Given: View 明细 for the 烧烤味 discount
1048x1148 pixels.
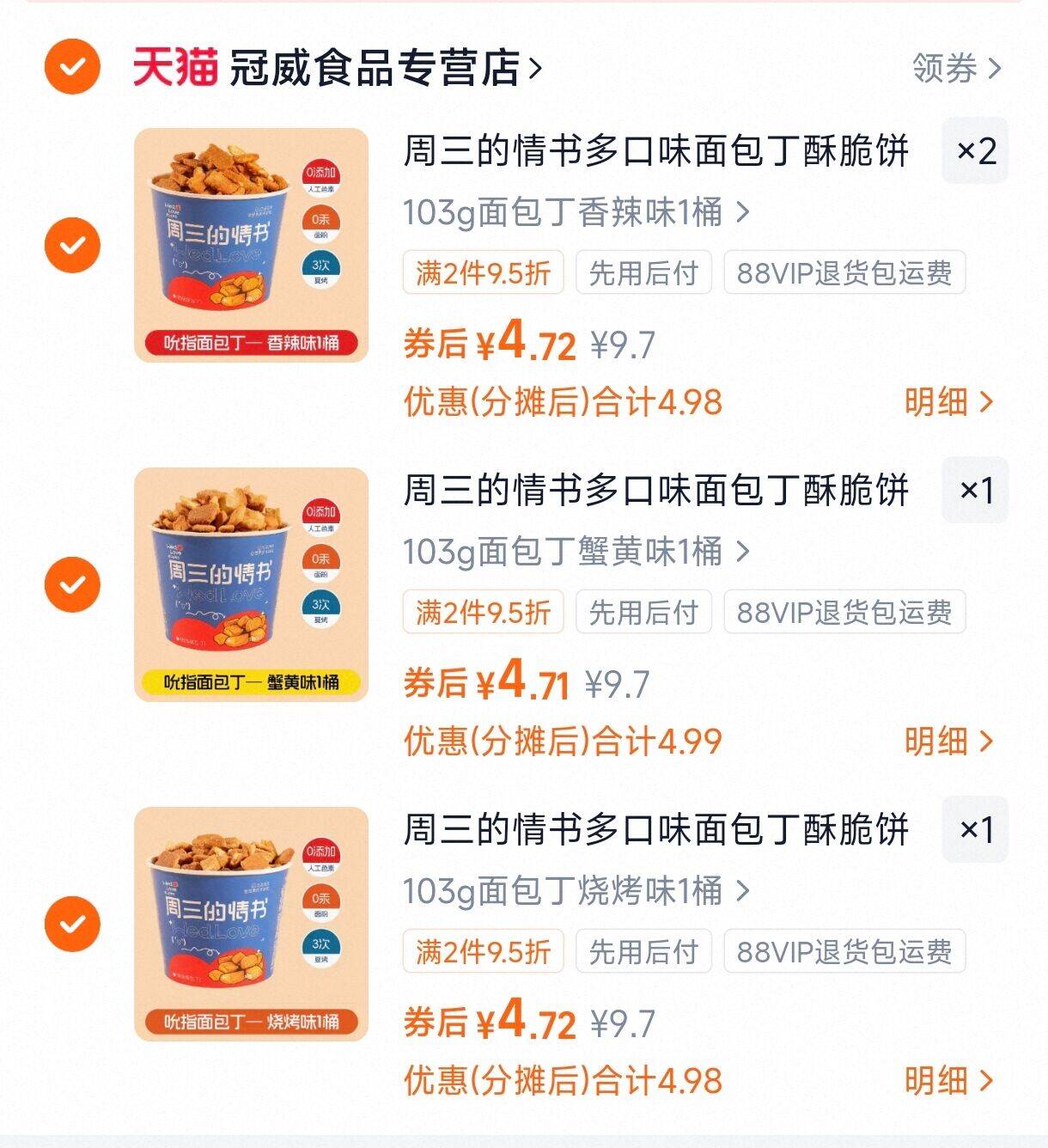Looking at the screenshot, I should point(948,1081).
